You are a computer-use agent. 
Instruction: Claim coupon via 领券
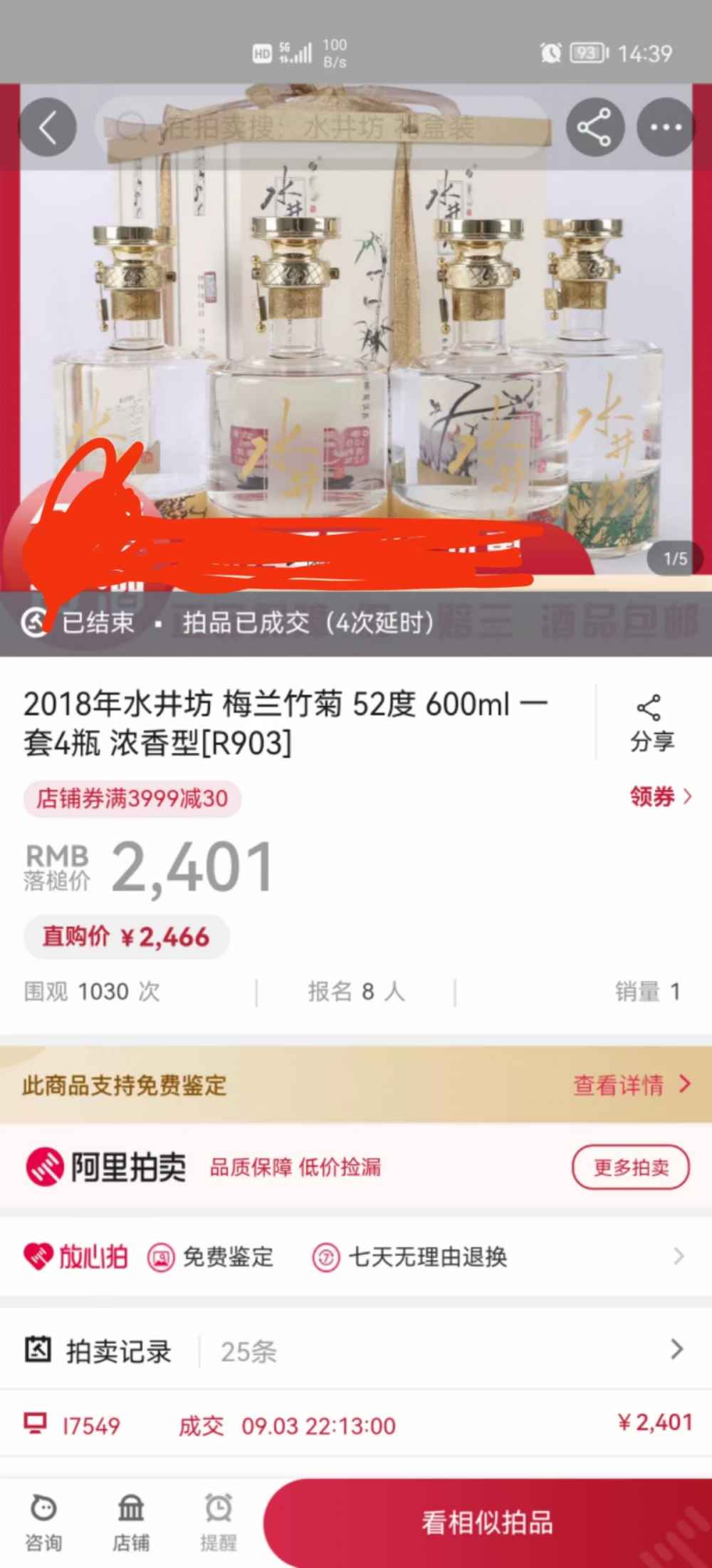point(659,796)
